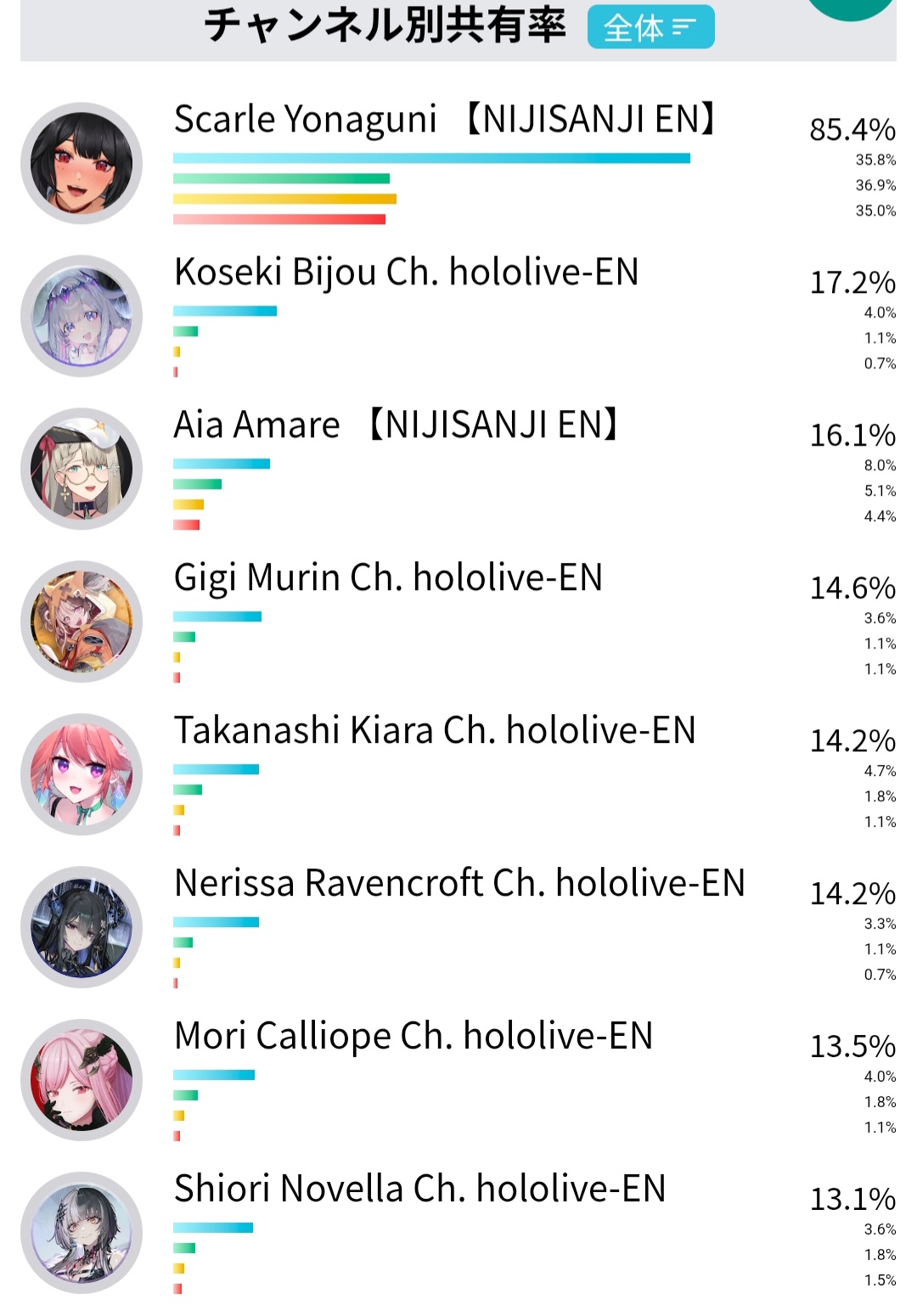View Shiori Novella channel details
This screenshot has height=1316, width=917.
(458, 1233)
